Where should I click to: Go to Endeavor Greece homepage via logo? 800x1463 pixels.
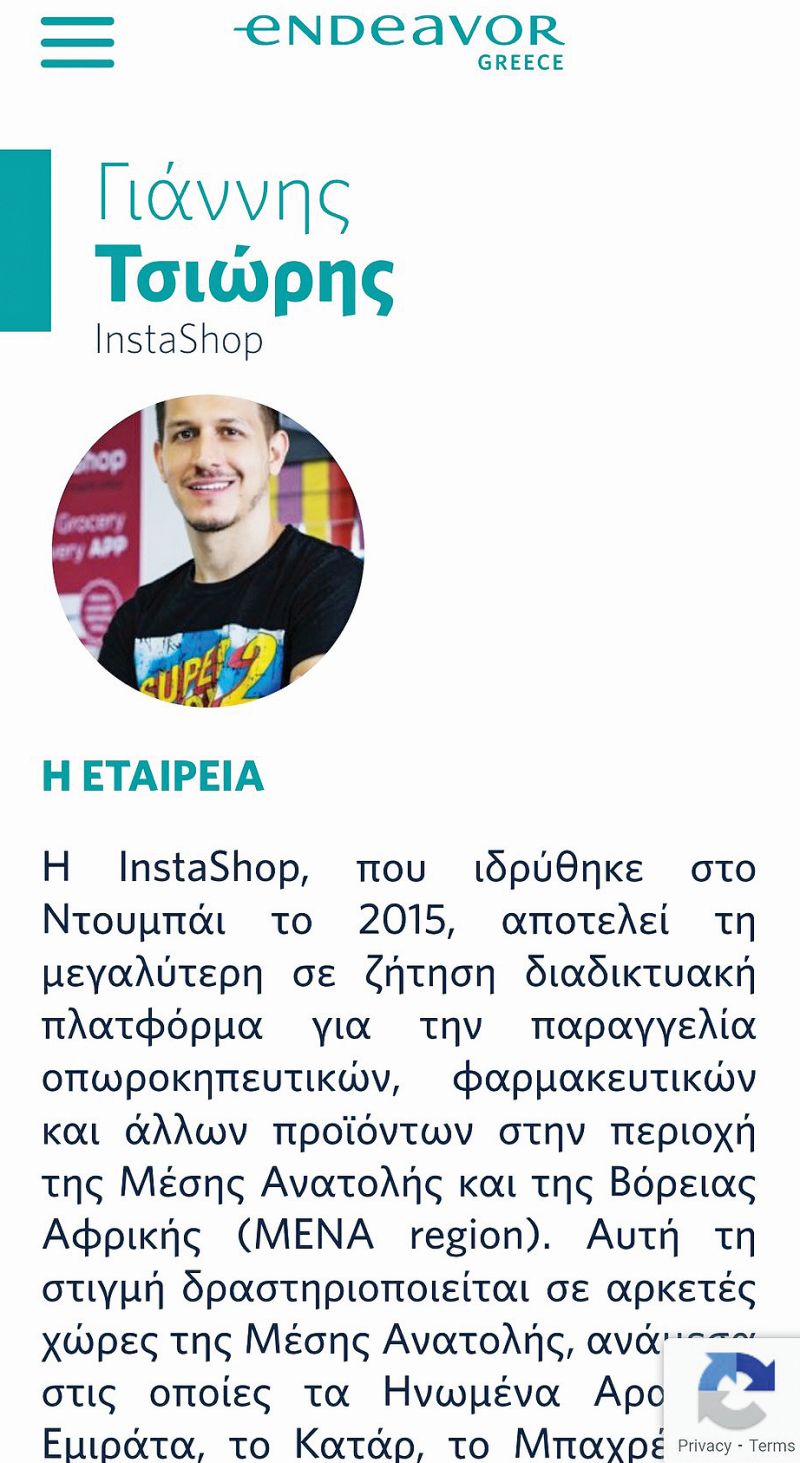(400, 40)
